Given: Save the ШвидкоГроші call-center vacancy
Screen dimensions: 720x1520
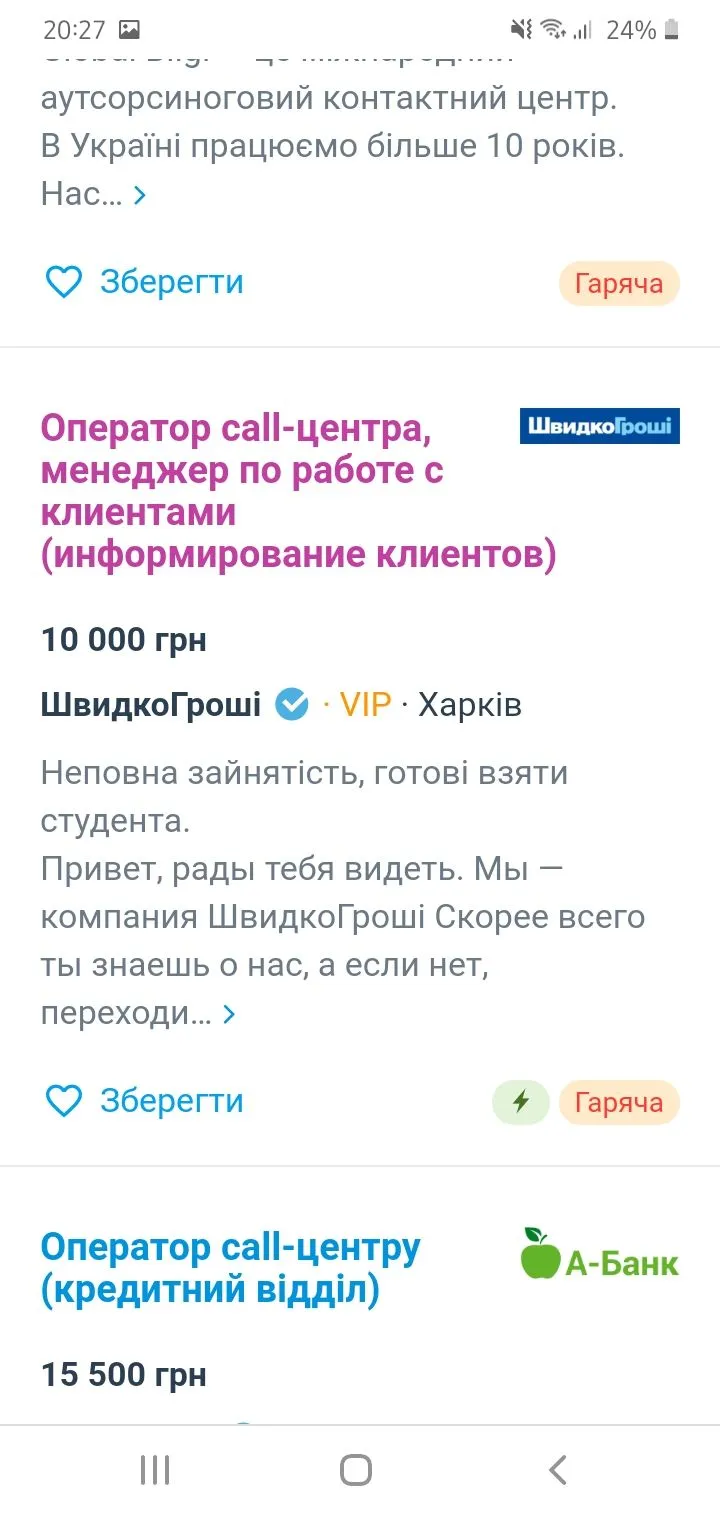Looking at the screenshot, I should 144,1101.
